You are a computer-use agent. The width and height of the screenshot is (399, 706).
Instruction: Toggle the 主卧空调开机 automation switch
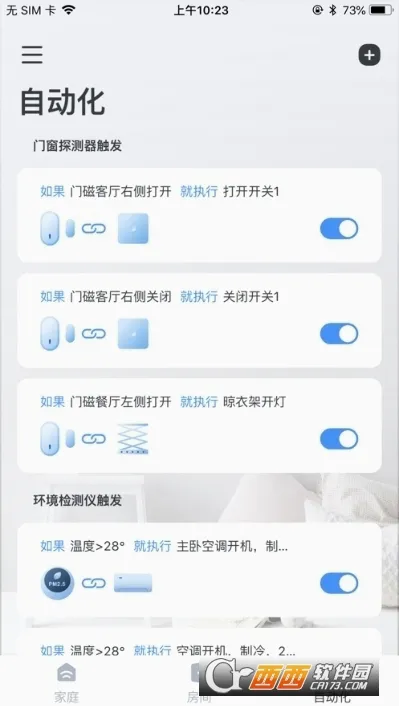click(x=339, y=584)
